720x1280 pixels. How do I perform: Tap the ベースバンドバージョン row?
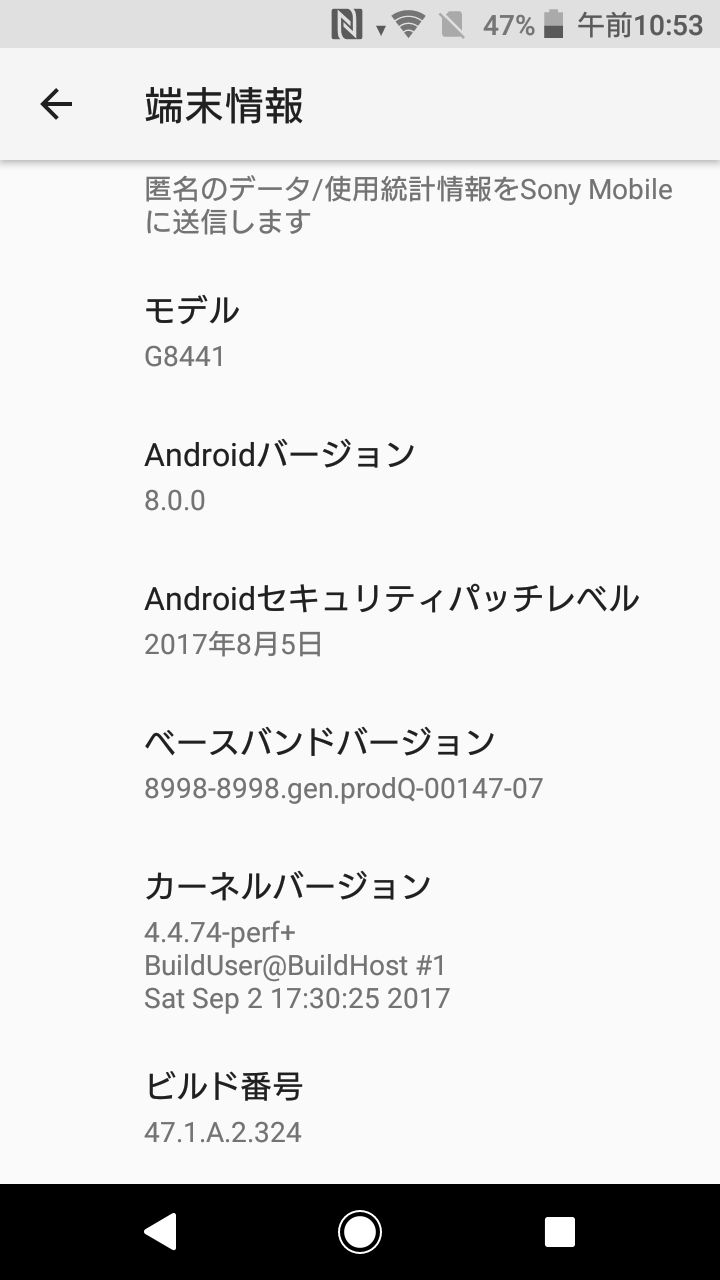(360, 764)
